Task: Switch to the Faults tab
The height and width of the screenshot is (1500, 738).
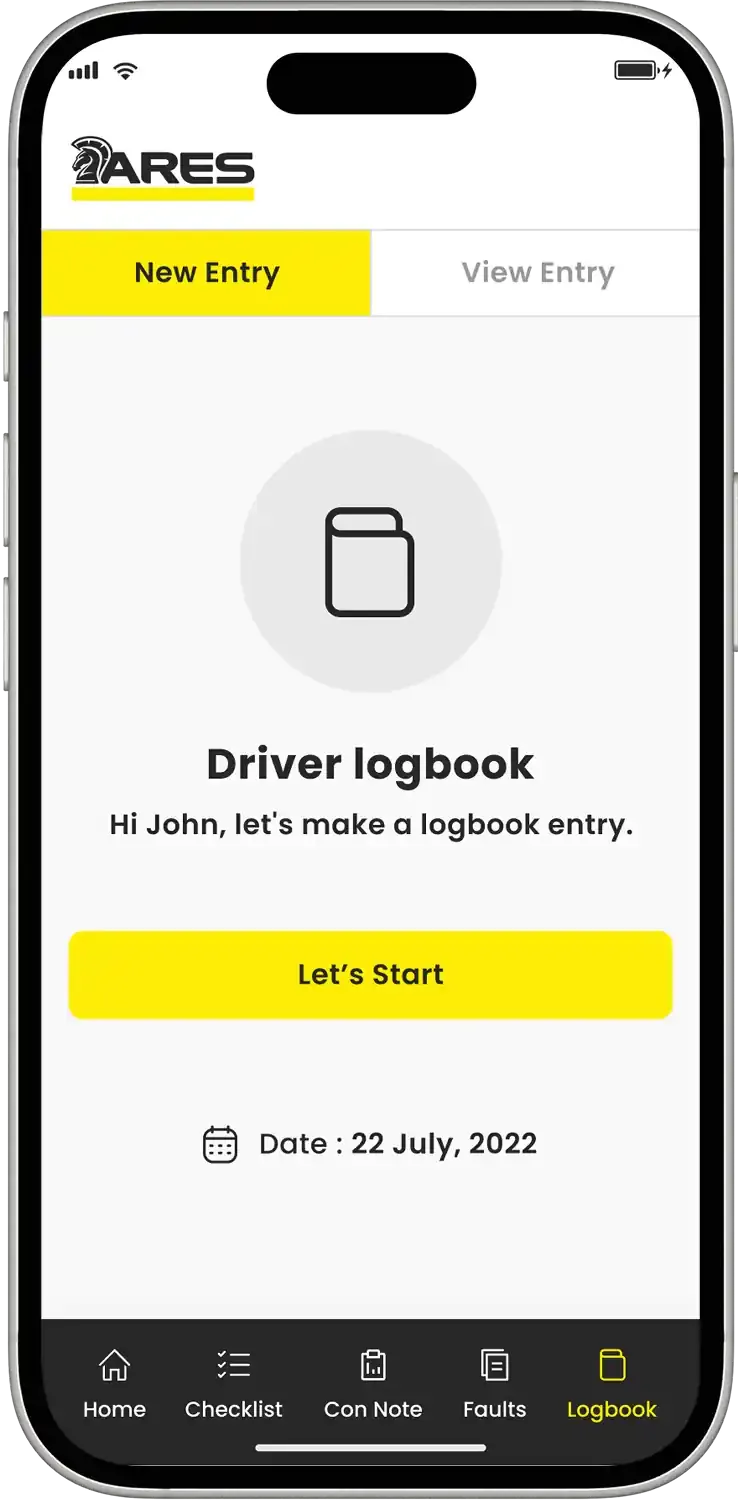Action: (x=494, y=1384)
